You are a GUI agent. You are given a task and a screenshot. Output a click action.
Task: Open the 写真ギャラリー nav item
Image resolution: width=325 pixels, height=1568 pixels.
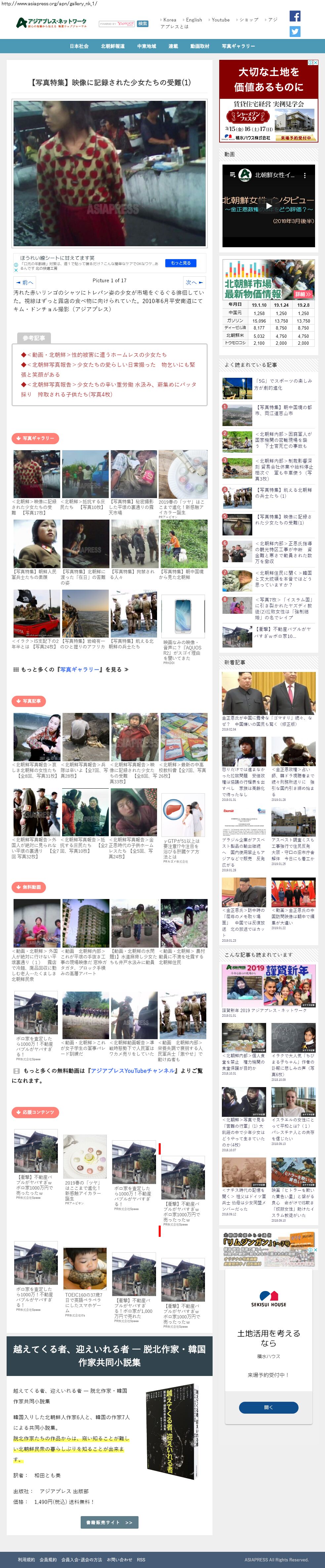click(238, 46)
